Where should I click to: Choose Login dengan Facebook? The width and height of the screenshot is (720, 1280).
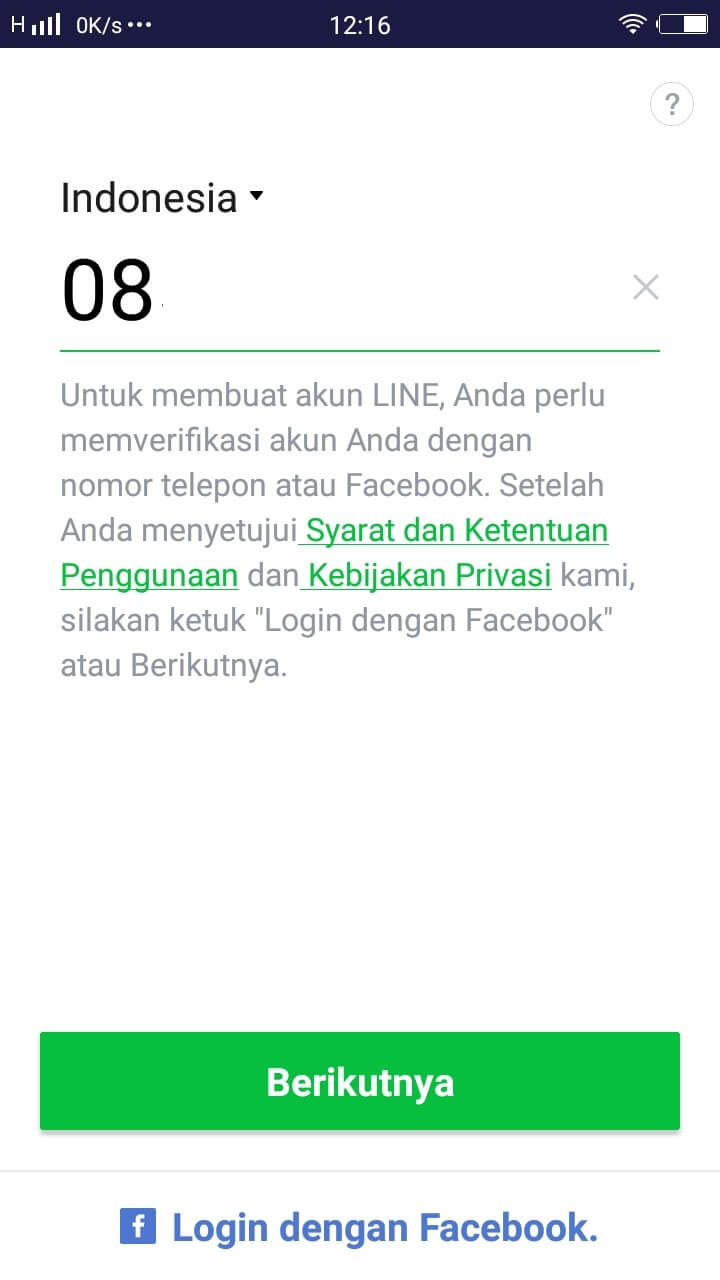tap(360, 1227)
